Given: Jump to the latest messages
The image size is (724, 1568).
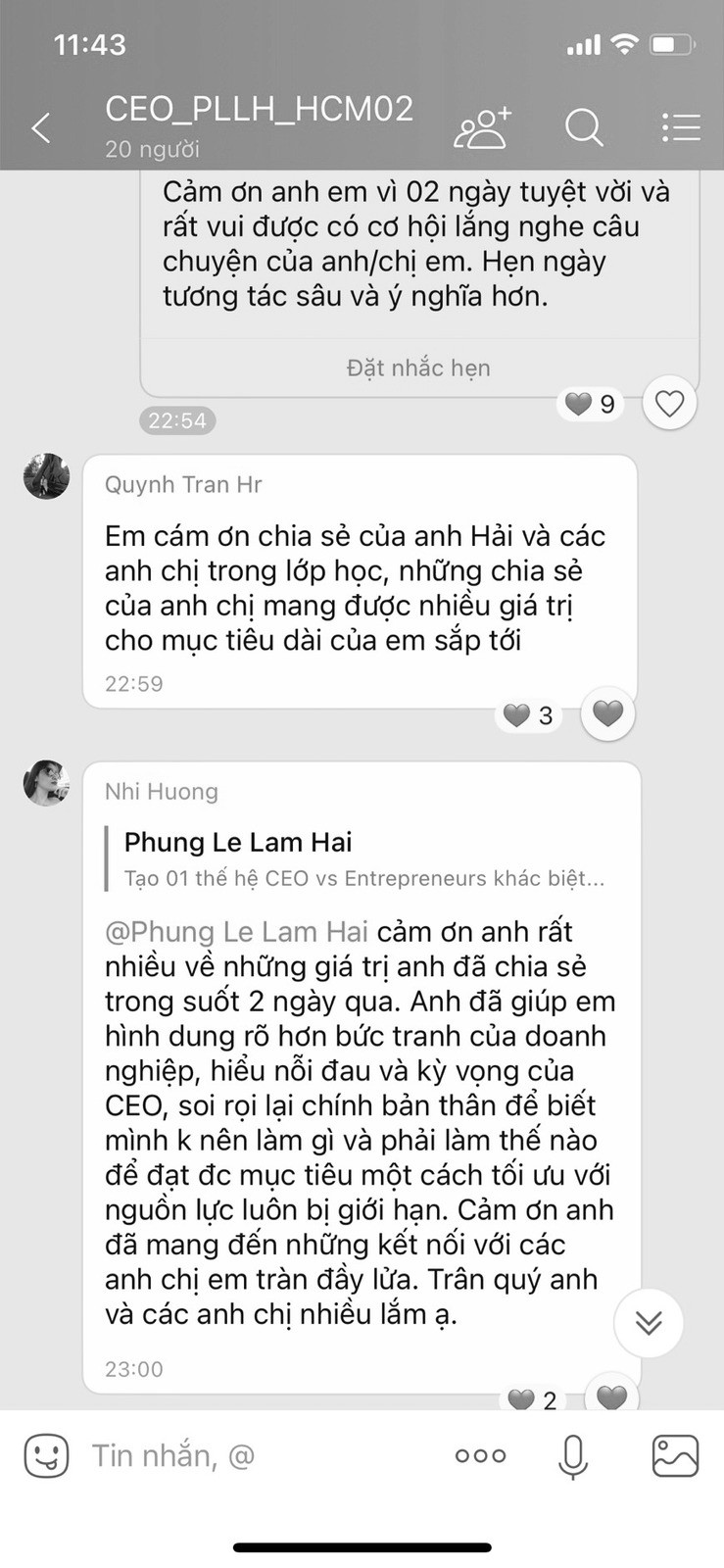Looking at the screenshot, I should [x=648, y=1322].
